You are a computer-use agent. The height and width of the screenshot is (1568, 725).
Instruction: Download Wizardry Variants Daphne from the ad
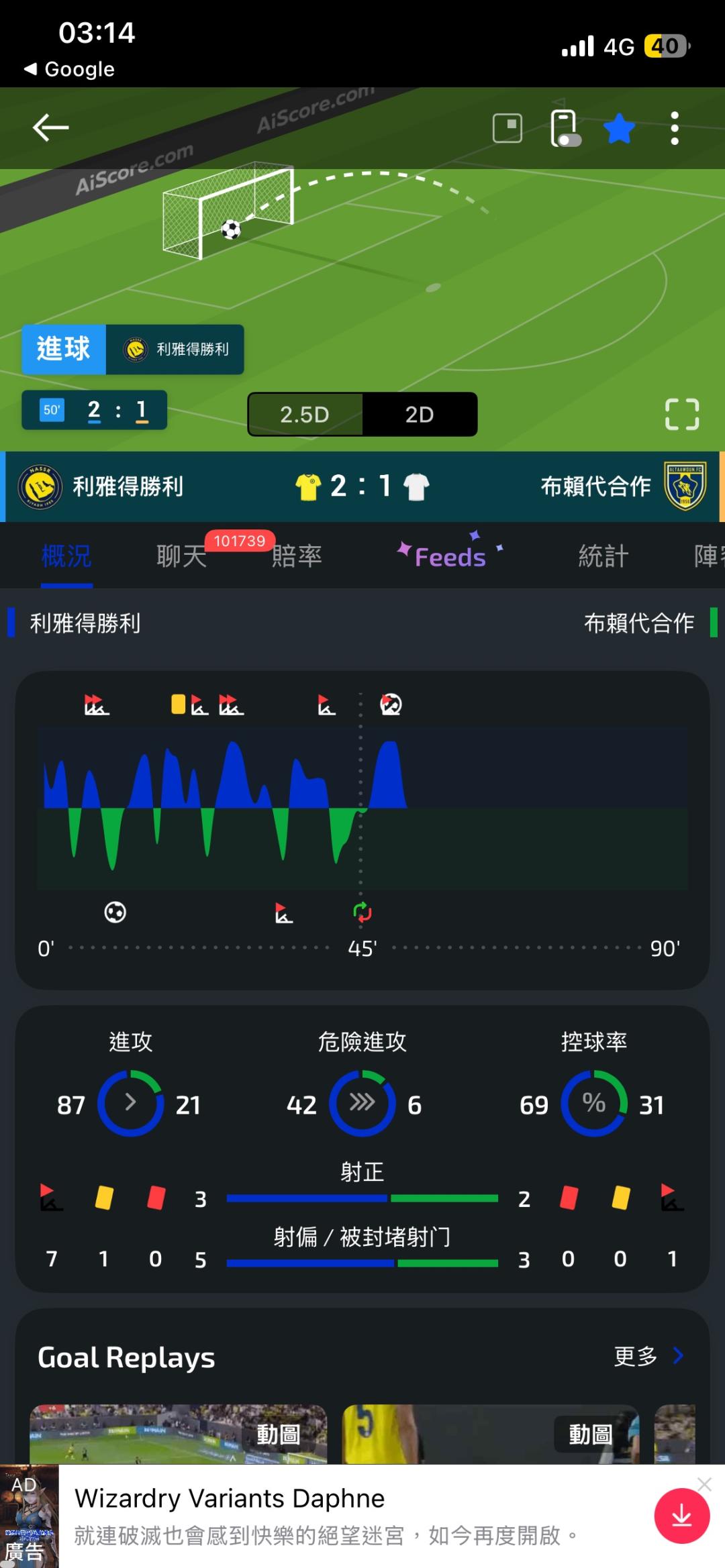pyautogui.click(x=682, y=1516)
